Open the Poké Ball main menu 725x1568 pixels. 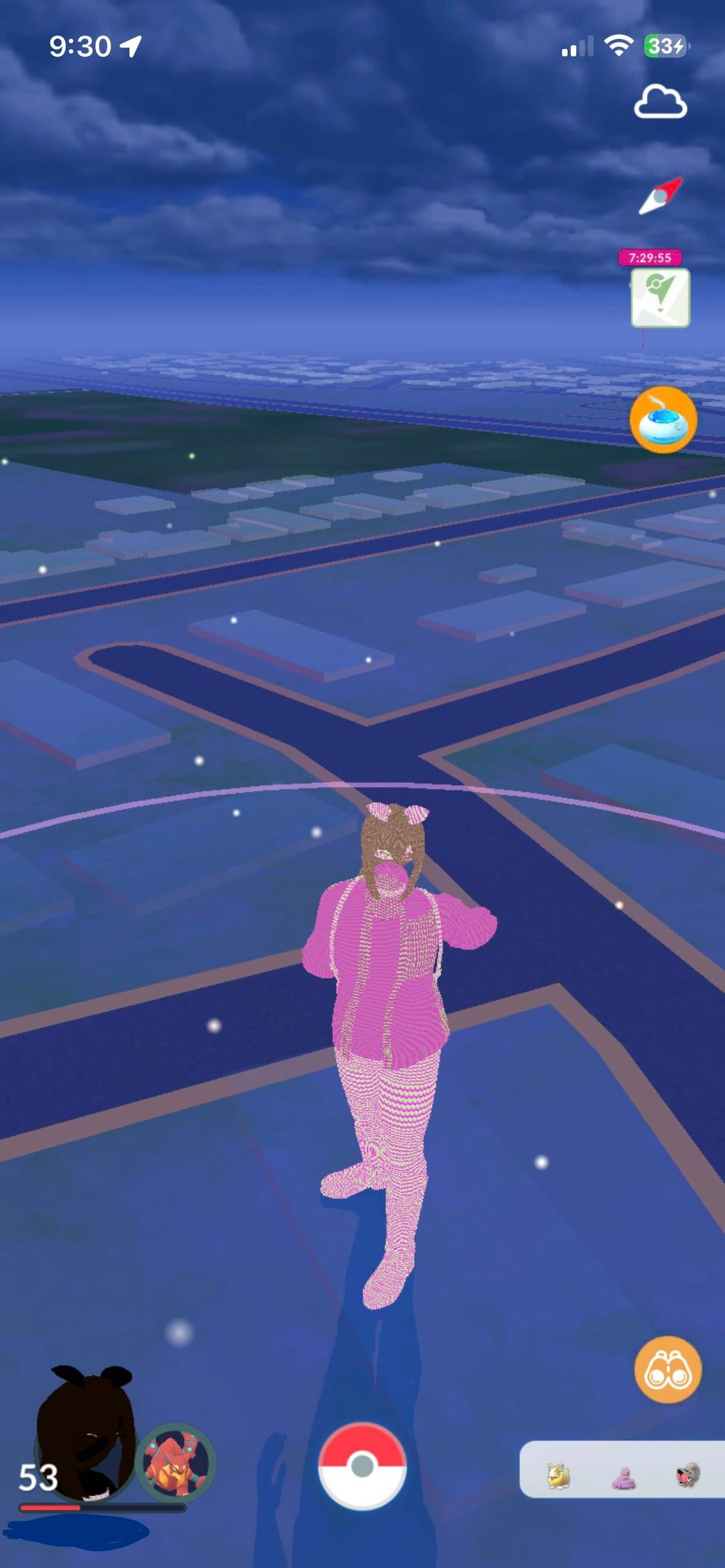[362, 1466]
